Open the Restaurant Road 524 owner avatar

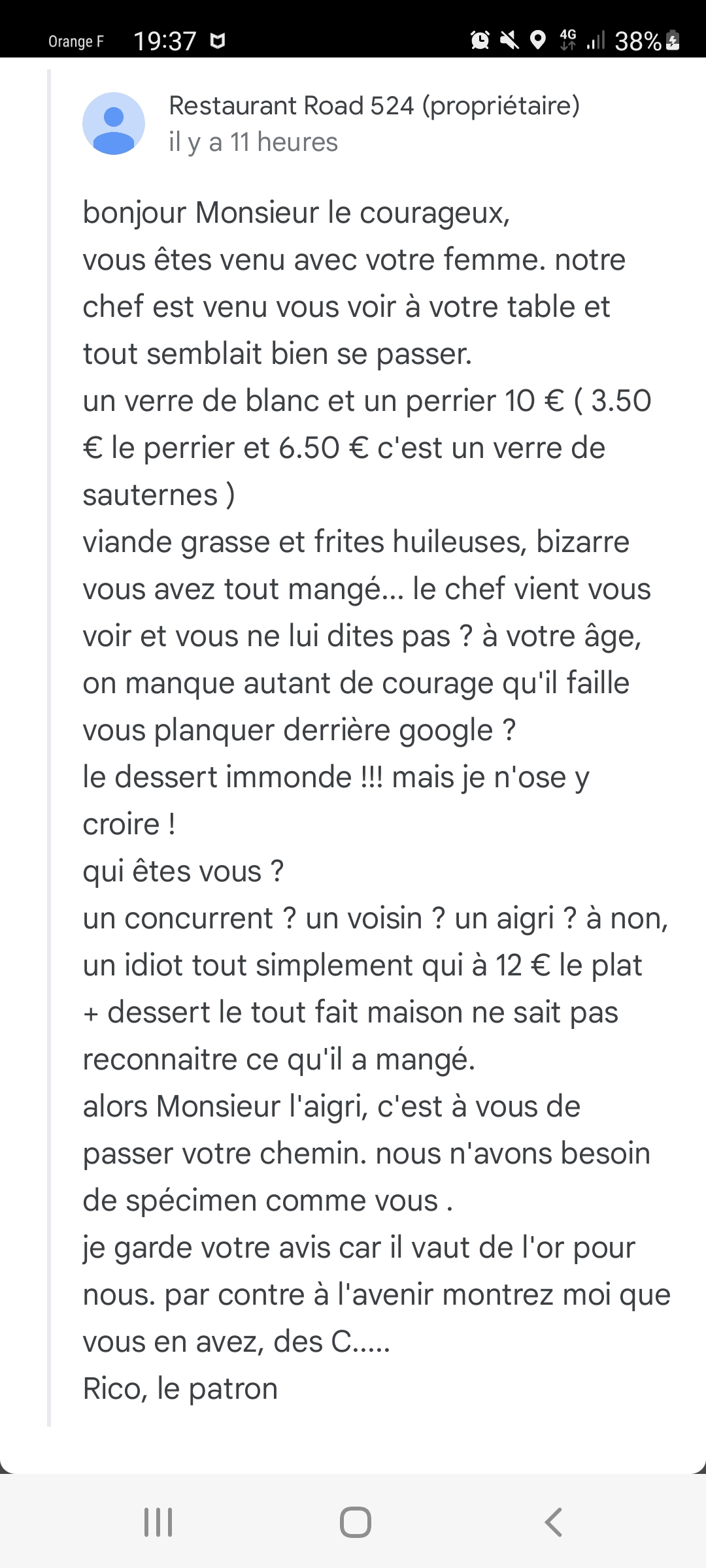[x=114, y=123]
